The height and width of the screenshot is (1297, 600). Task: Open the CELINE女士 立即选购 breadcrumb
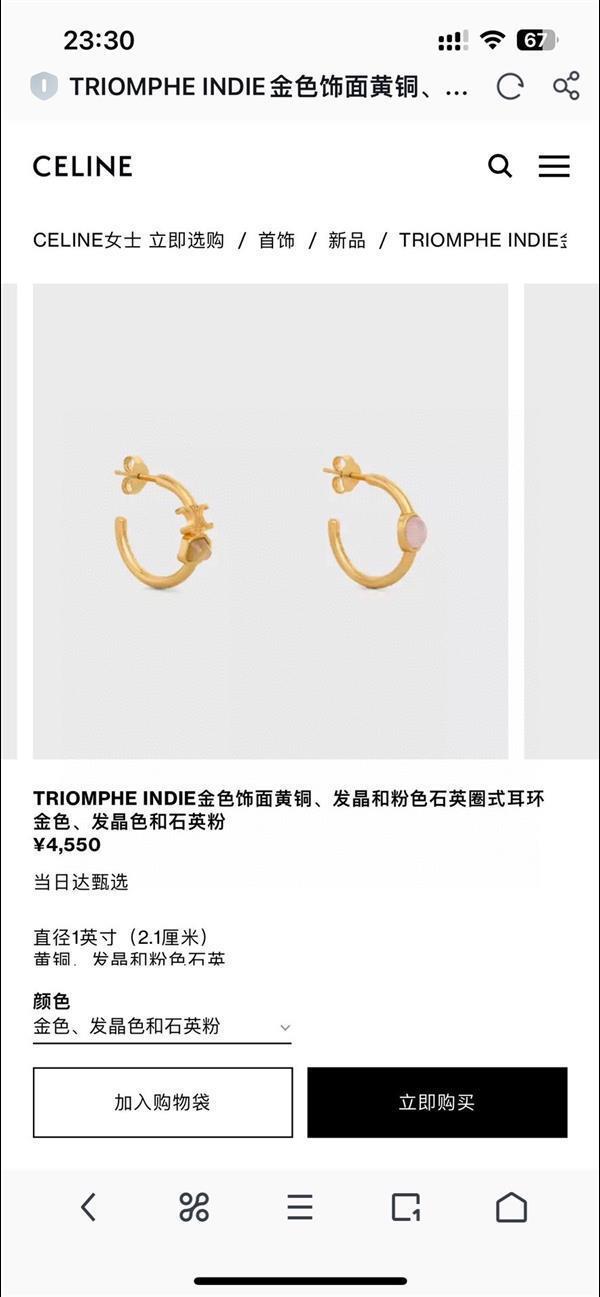(x=128, y=240)
